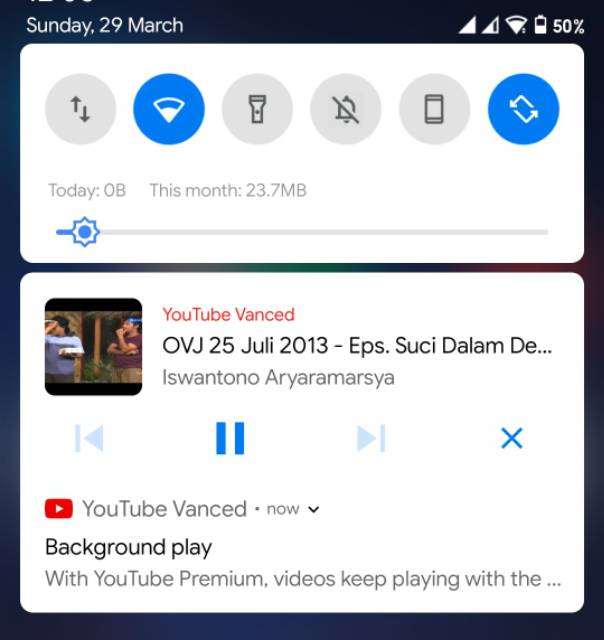This screenshot has height=640, width=604.
Task: Open the Background play notification
Action: point(300,563)
